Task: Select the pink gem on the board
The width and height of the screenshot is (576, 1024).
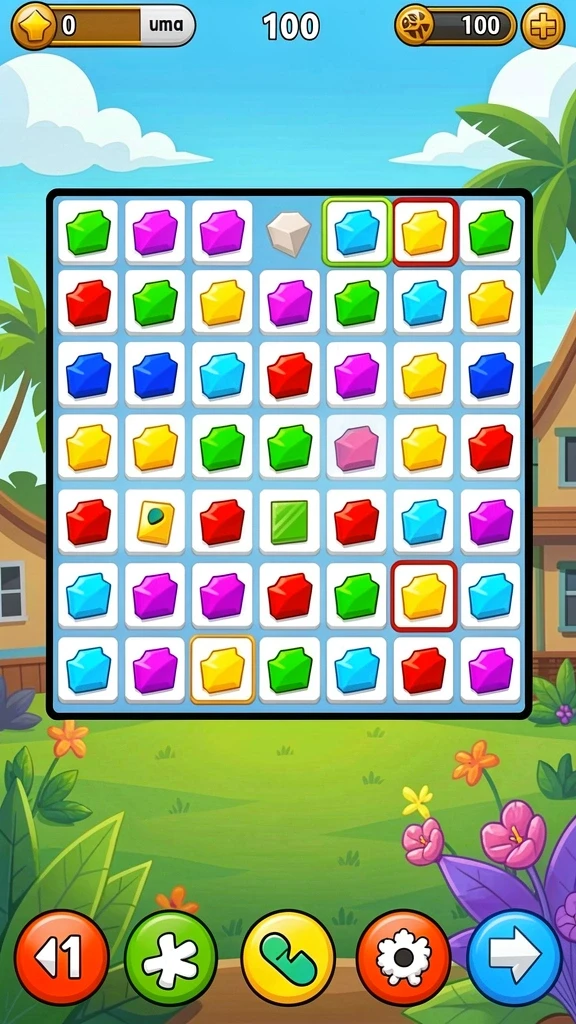Action: 356,449
